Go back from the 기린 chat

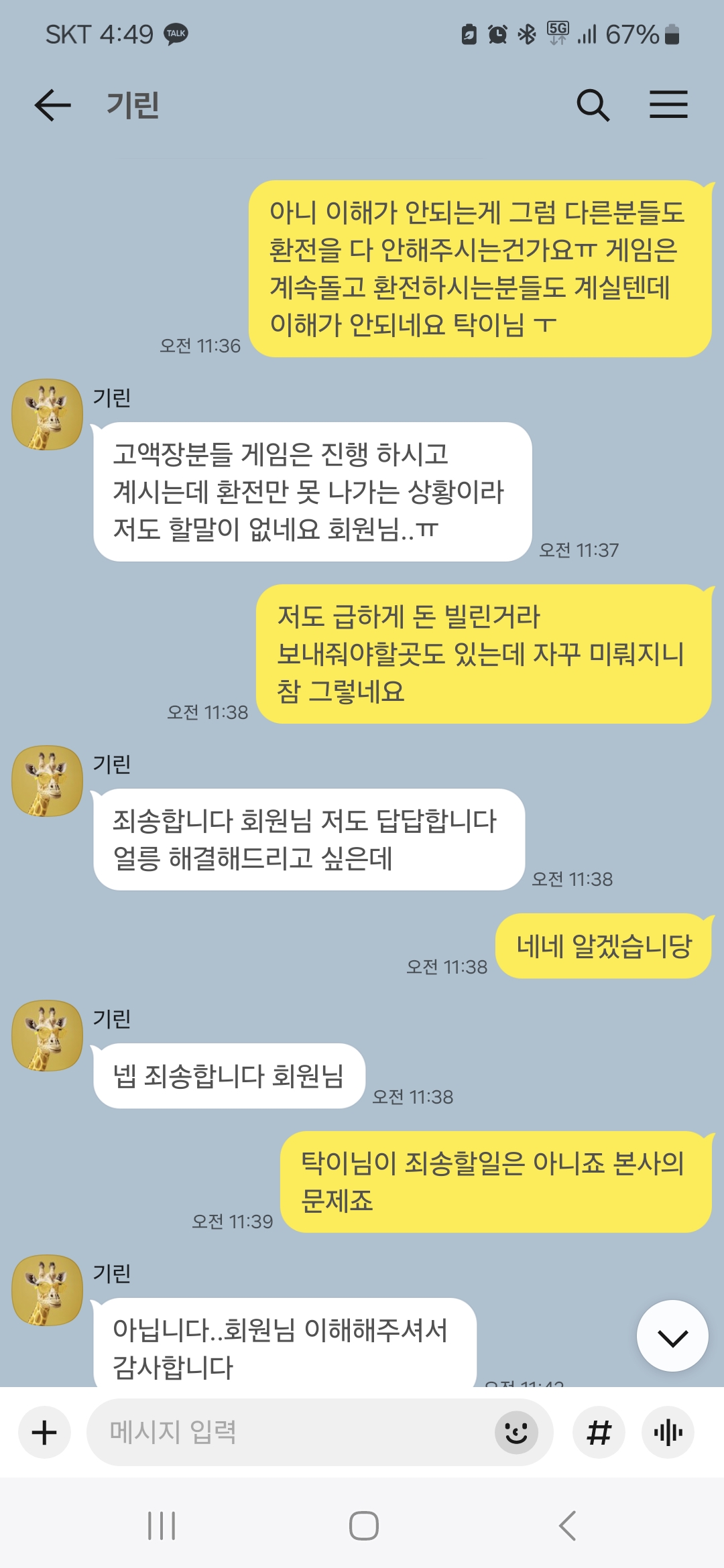pyautogui.click(x=52, y=105)
